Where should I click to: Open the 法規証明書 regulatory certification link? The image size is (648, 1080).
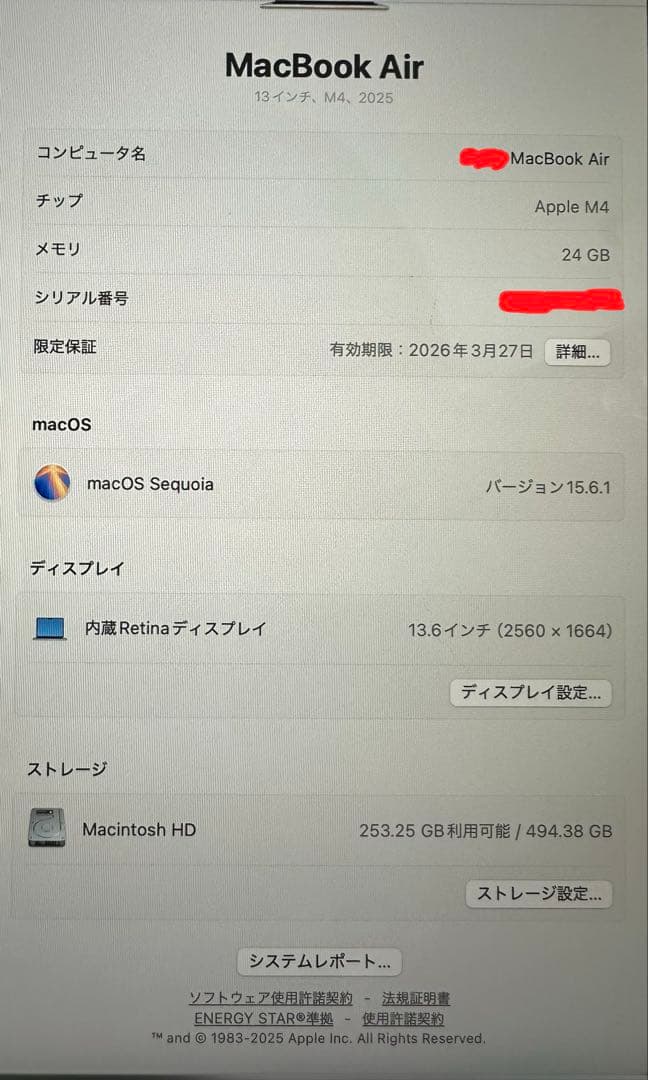[416, 999]
